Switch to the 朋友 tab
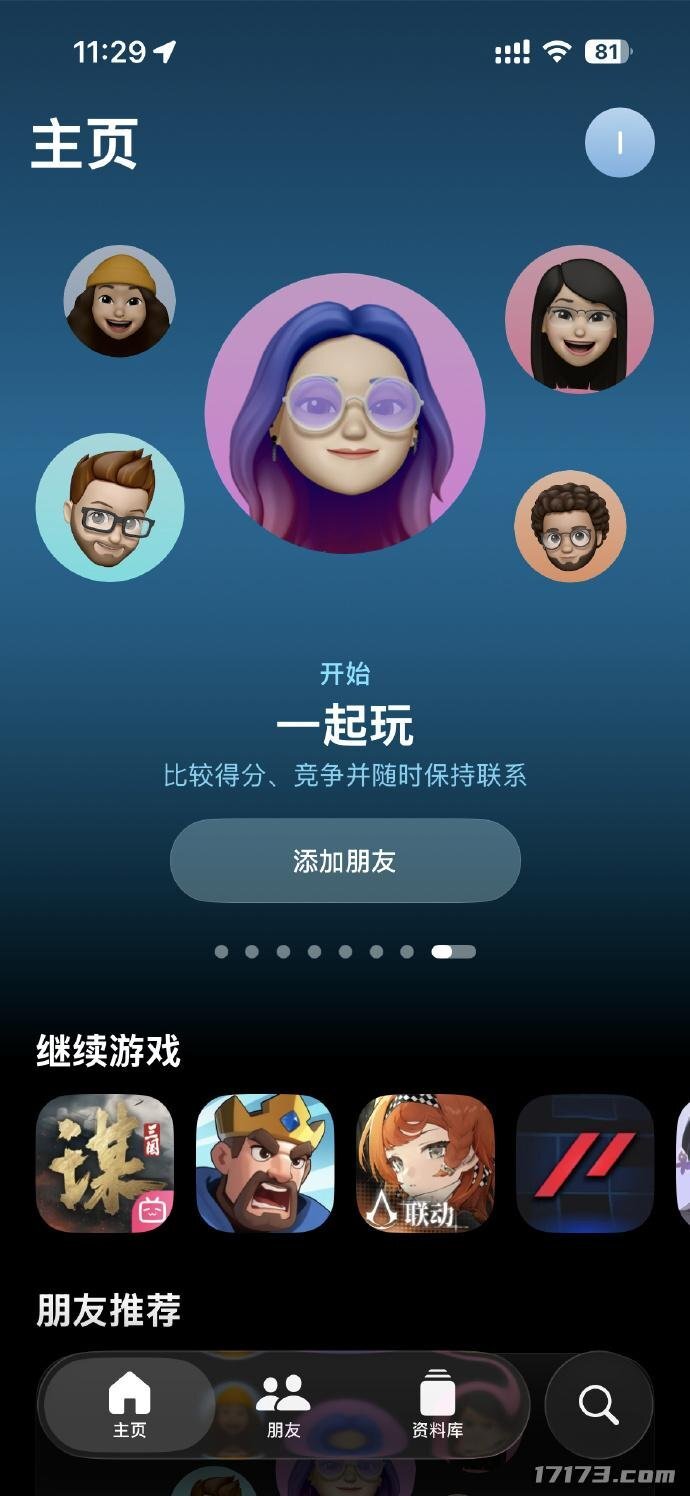The width and height of the screenshot is (690, 1496). [x=283, y=1405]
